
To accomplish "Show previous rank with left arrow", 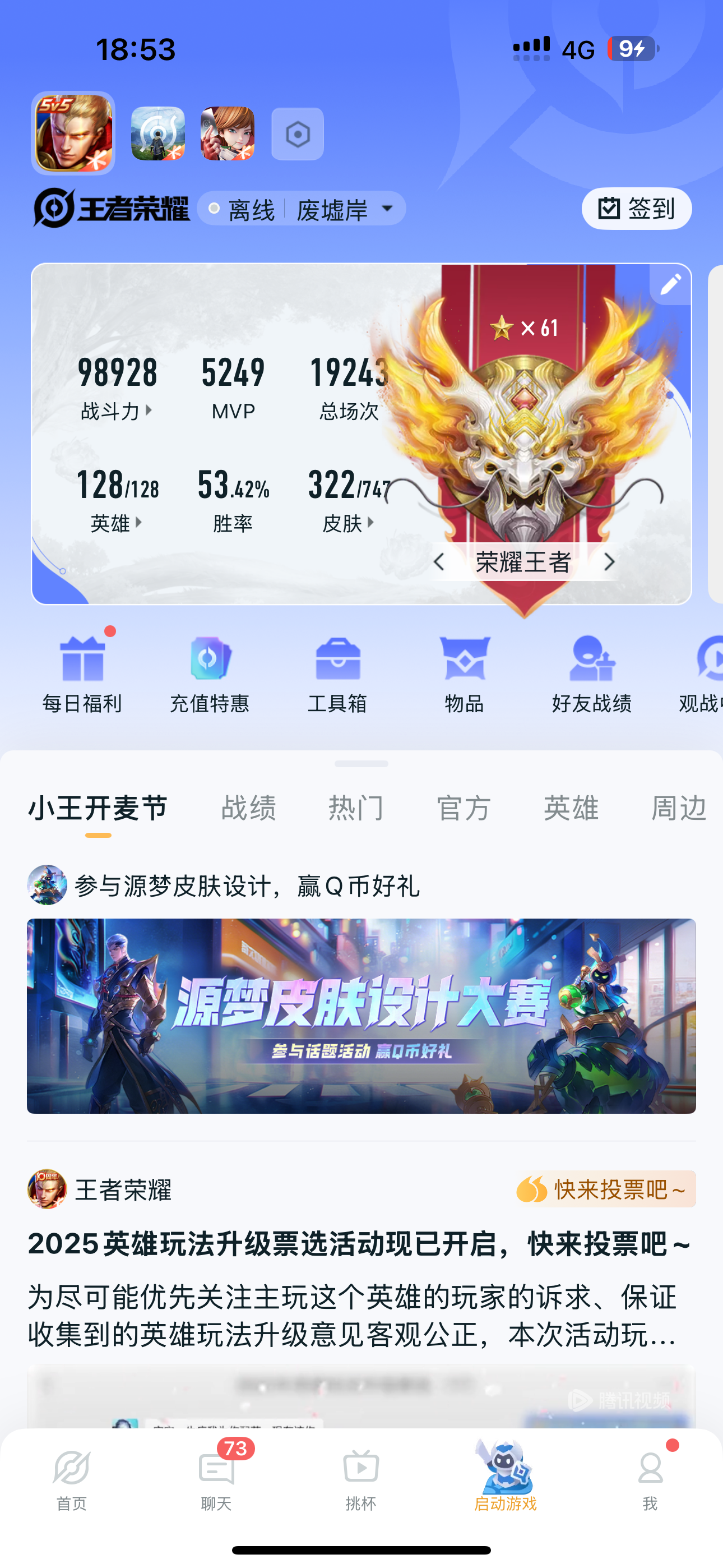I will point(439,562).
